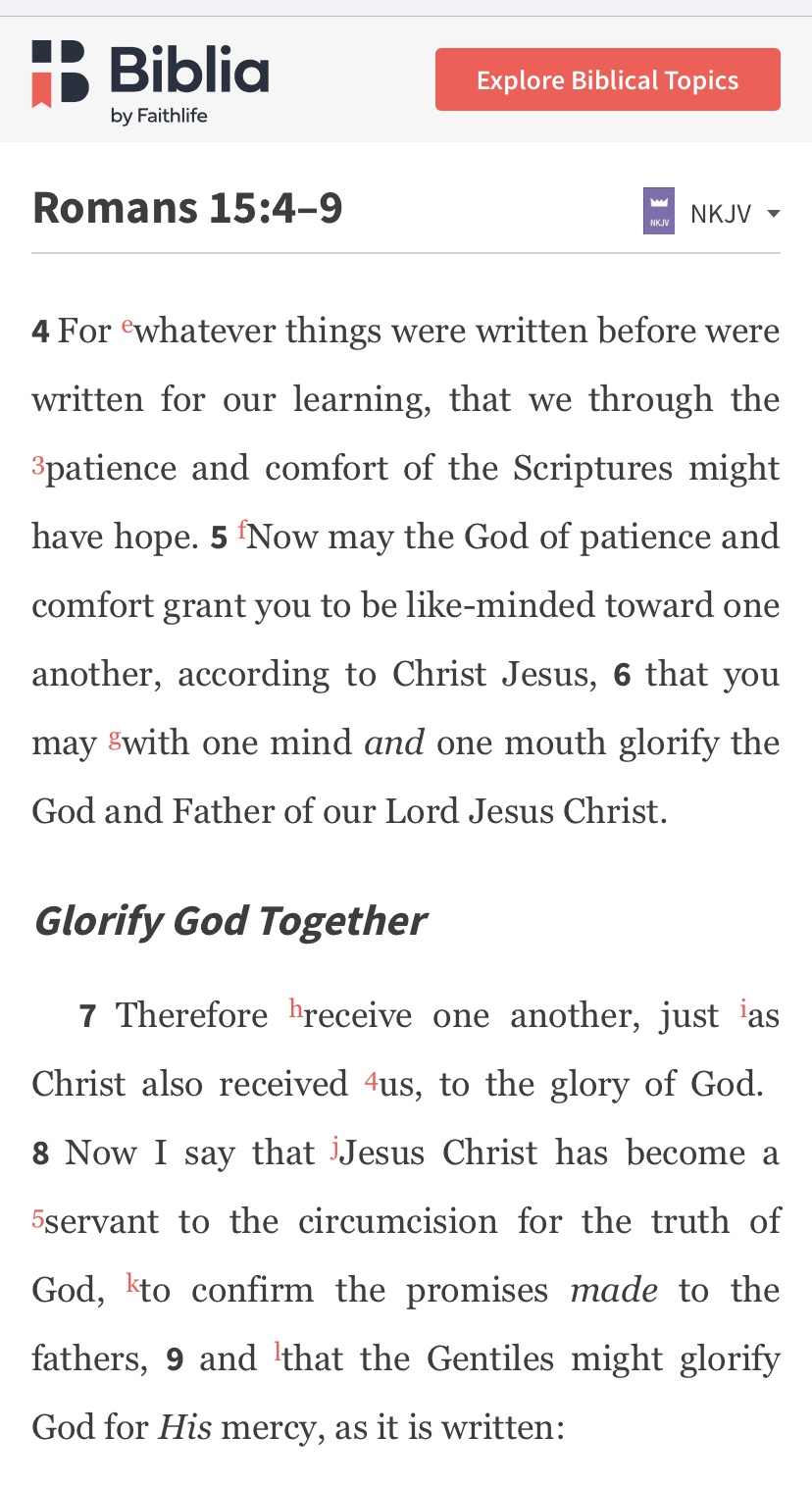
Task: Open footnote 5 before 'servant to the circumcision'
Action: coord(38,1219)
